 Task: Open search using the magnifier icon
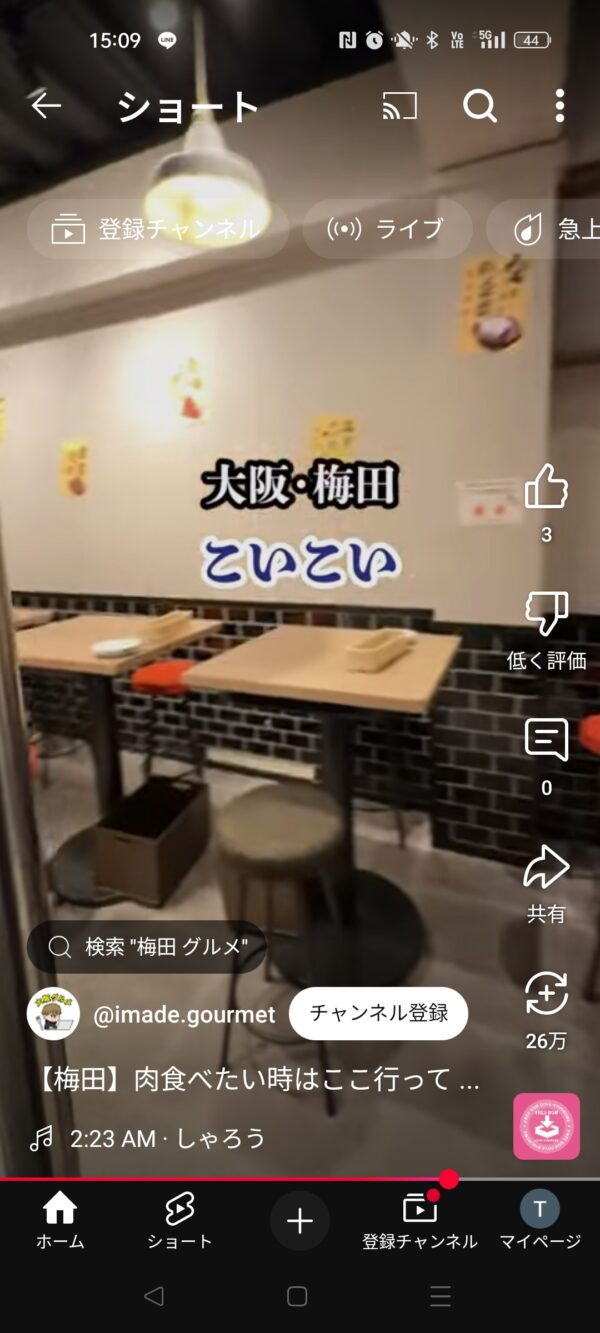pyautogui.click(x=480, y=106)
